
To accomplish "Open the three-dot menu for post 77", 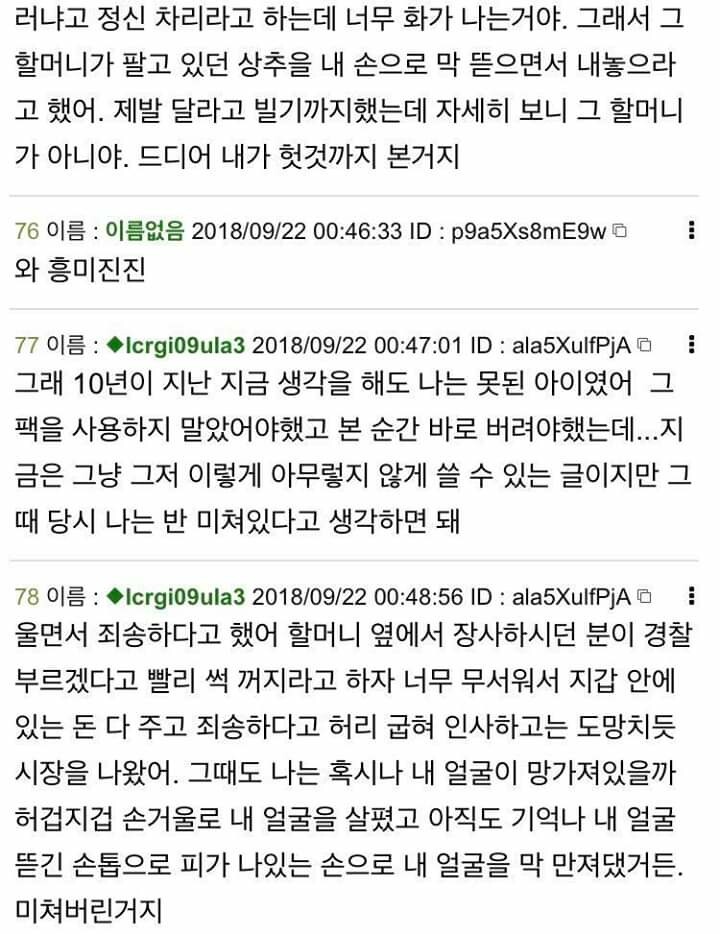I will (691, 345).
